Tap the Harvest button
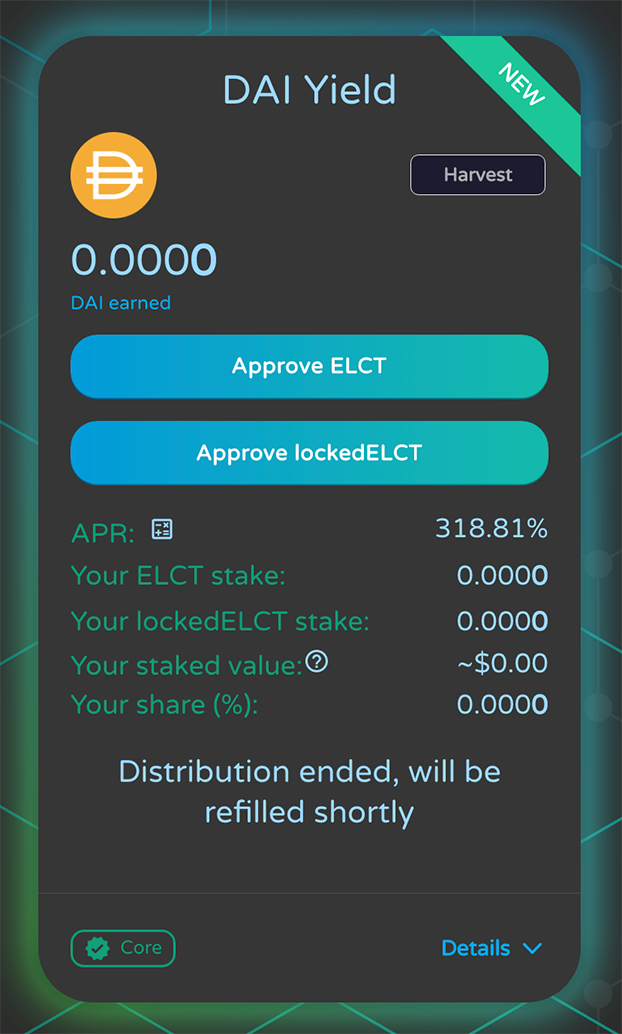This screenshot has height=1034, width=622. (478, 175)
